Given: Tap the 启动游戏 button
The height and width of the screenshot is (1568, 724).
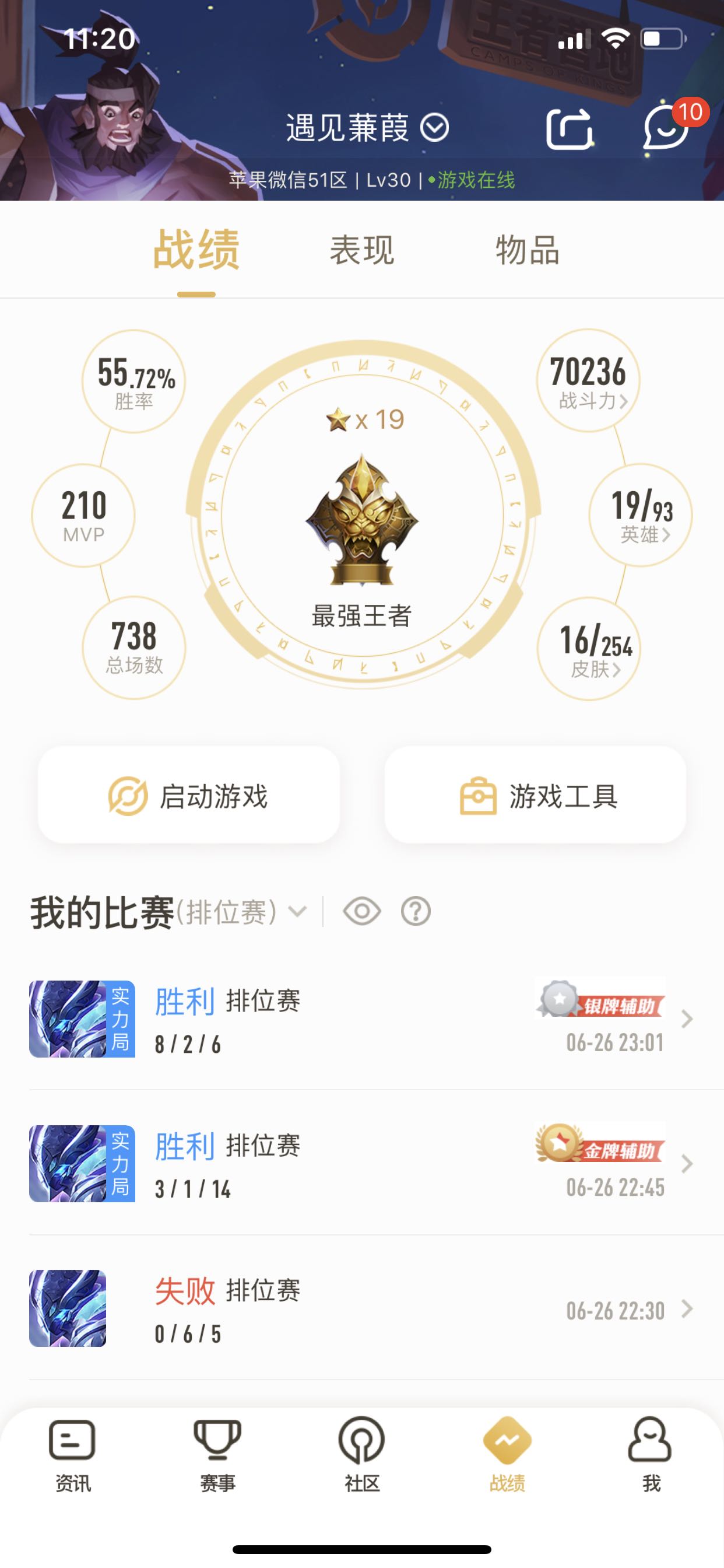Looking at the screenshot, I should pos(189,795).
